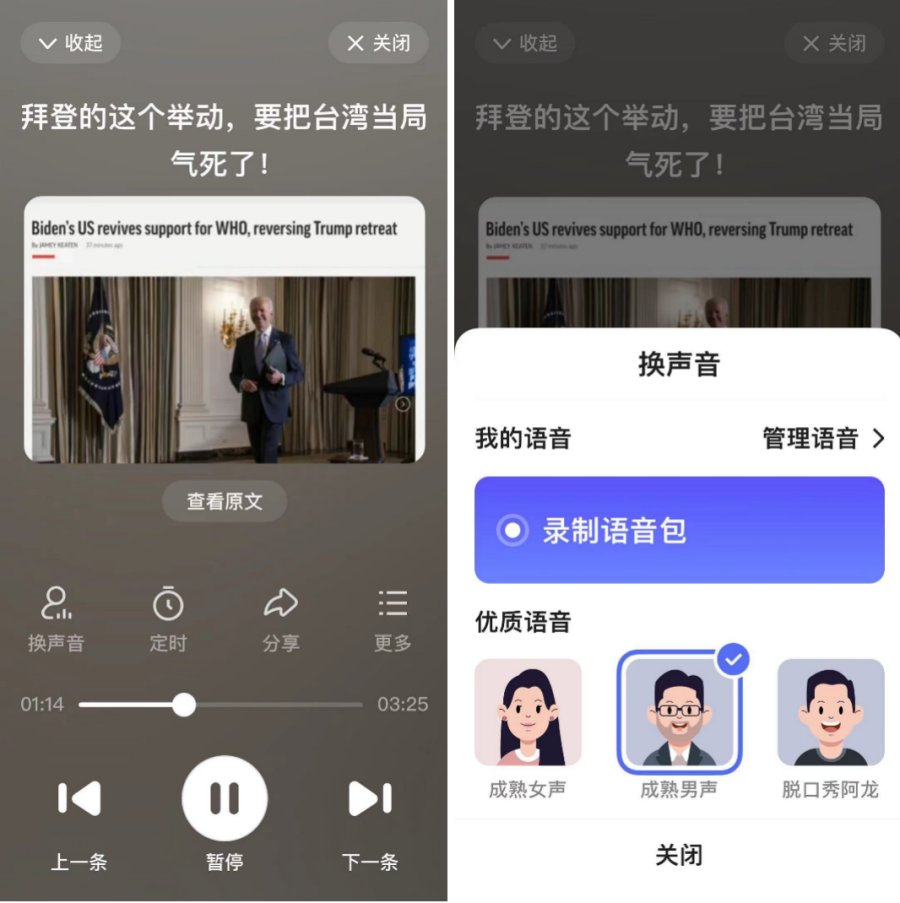
Task: Open the 更多 options list
Action: coord(393,620)
